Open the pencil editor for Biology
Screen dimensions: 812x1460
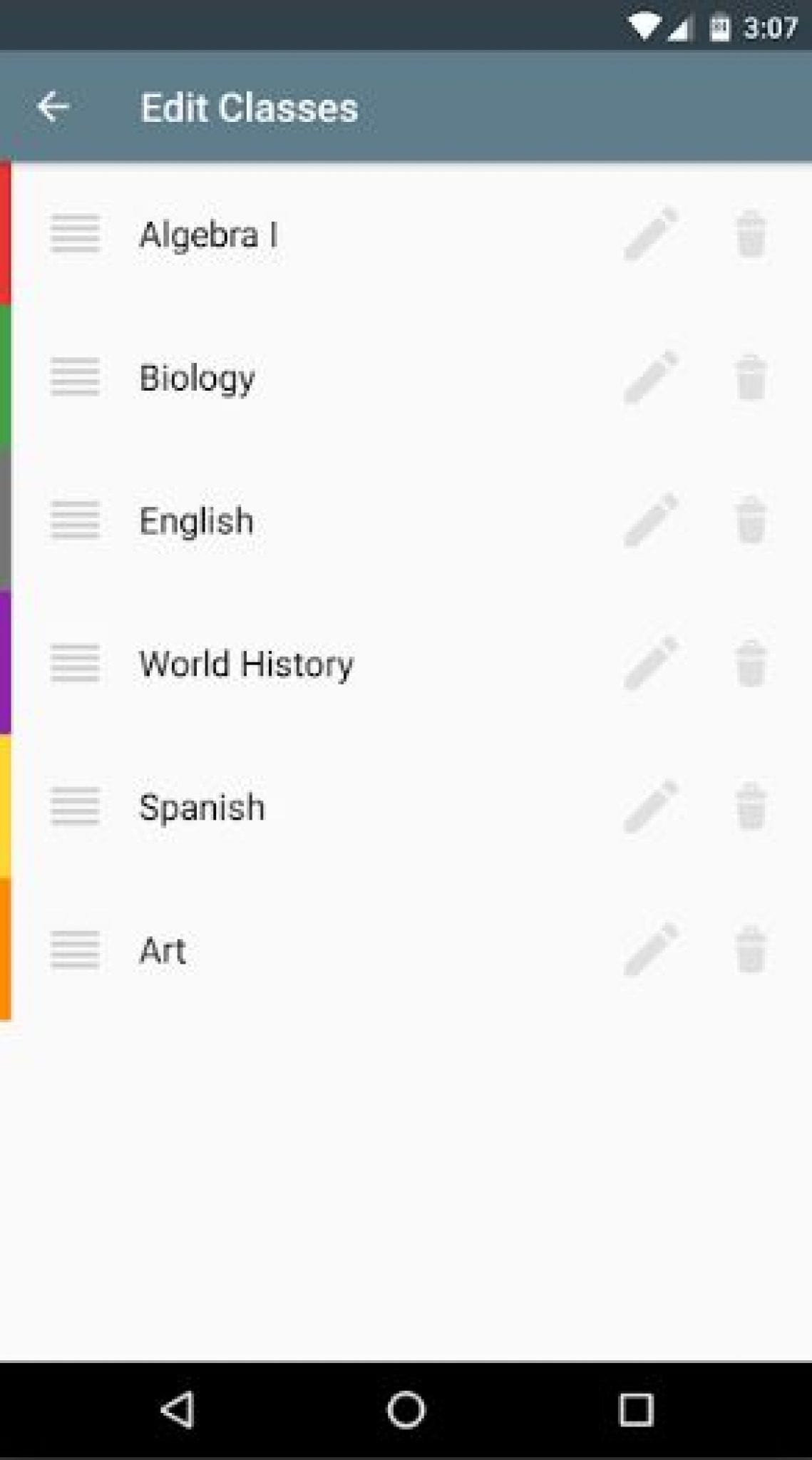pyautogui.click(x=651, y=378)
